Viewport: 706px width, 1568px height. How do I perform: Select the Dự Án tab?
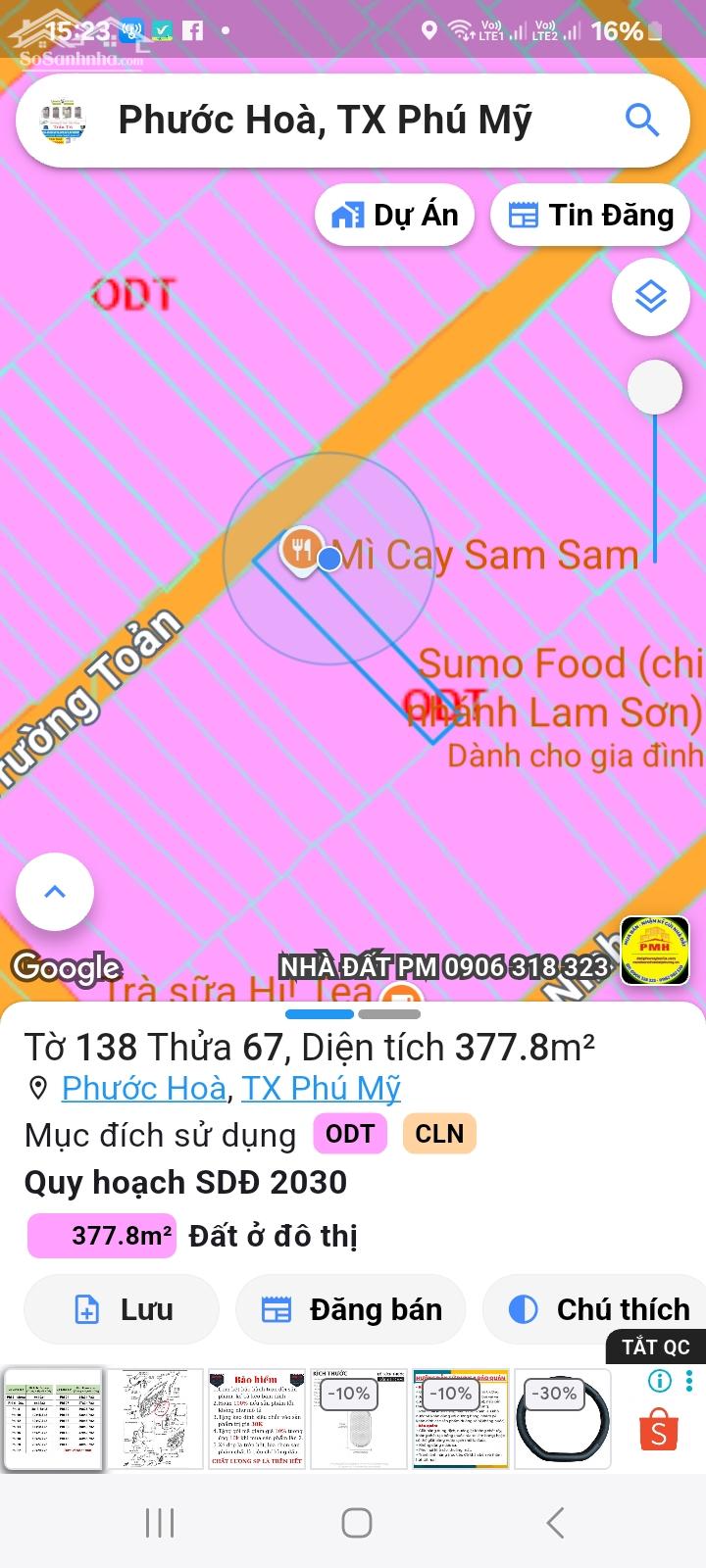click(394, 215)
